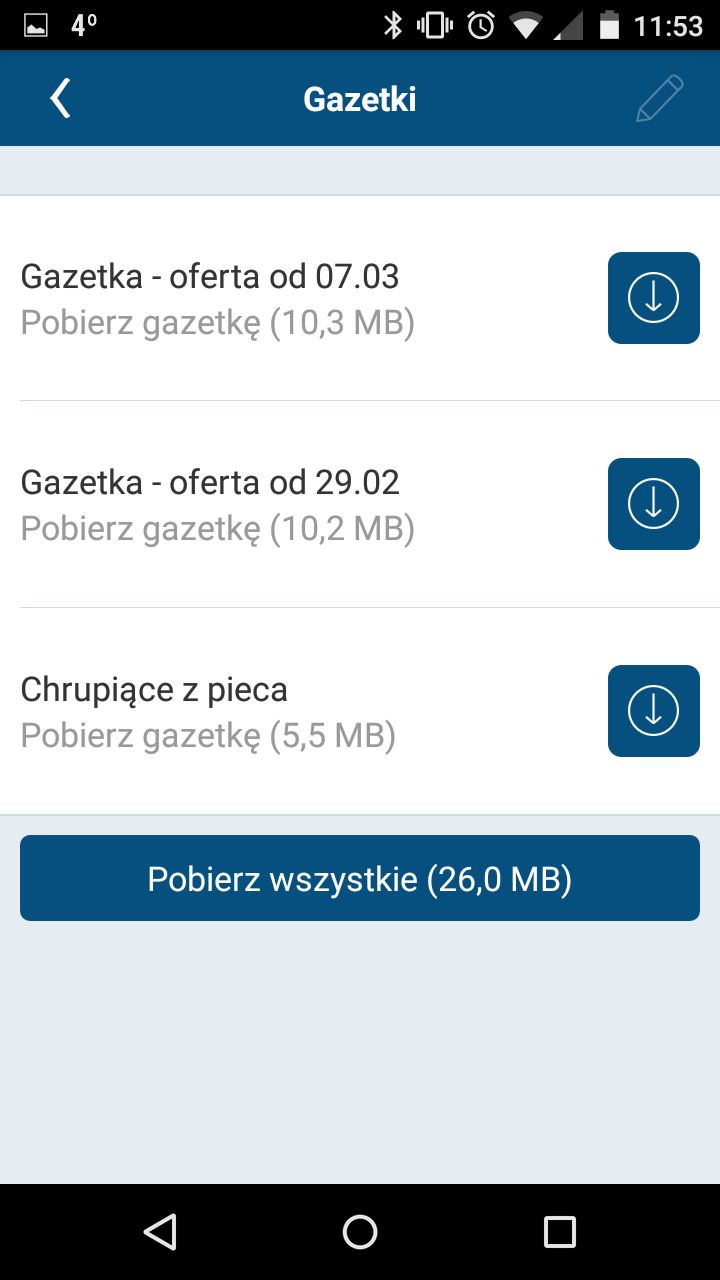Tap Pobierz wszystkie (26,0 MB)
720x1280 pixels.
tap(360, 878)
